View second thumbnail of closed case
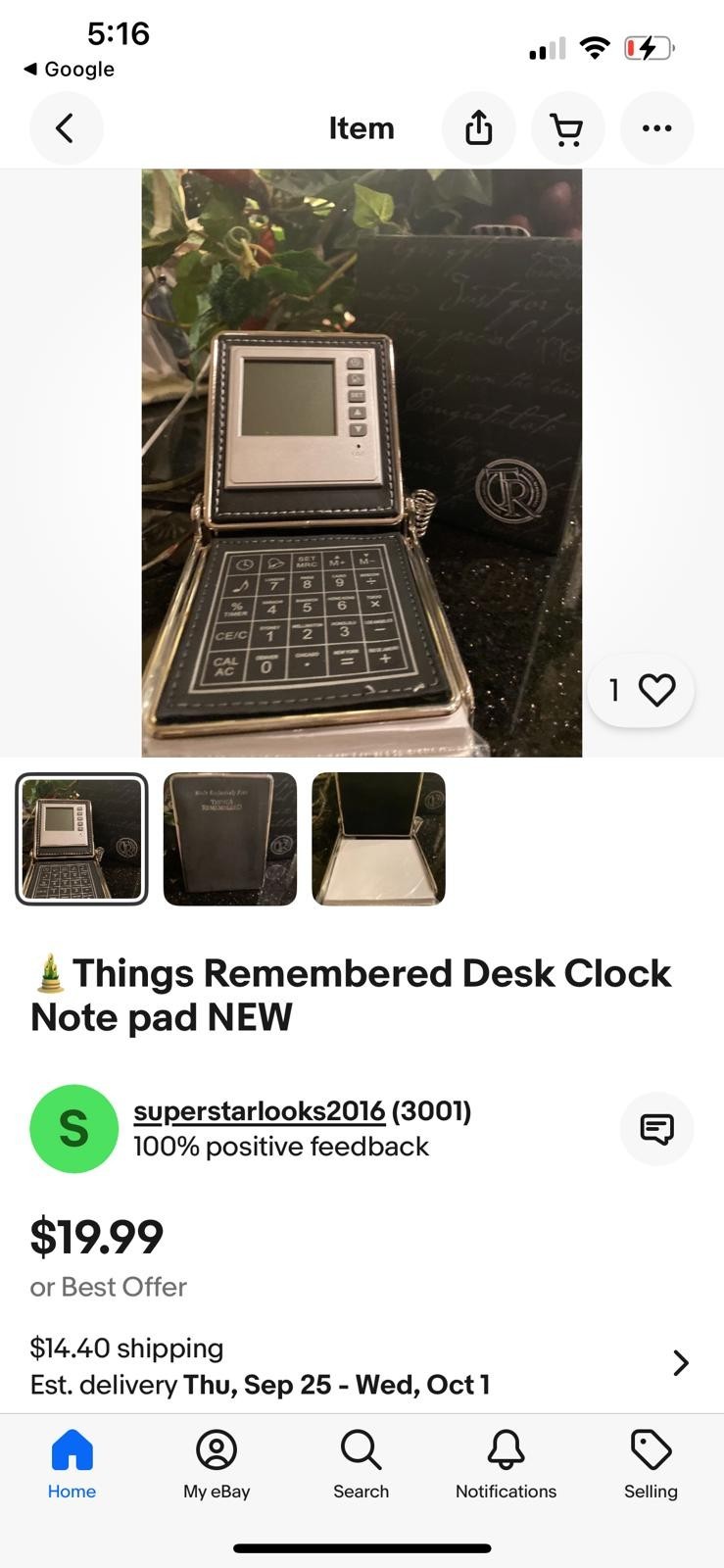 (x=230, y=839)
